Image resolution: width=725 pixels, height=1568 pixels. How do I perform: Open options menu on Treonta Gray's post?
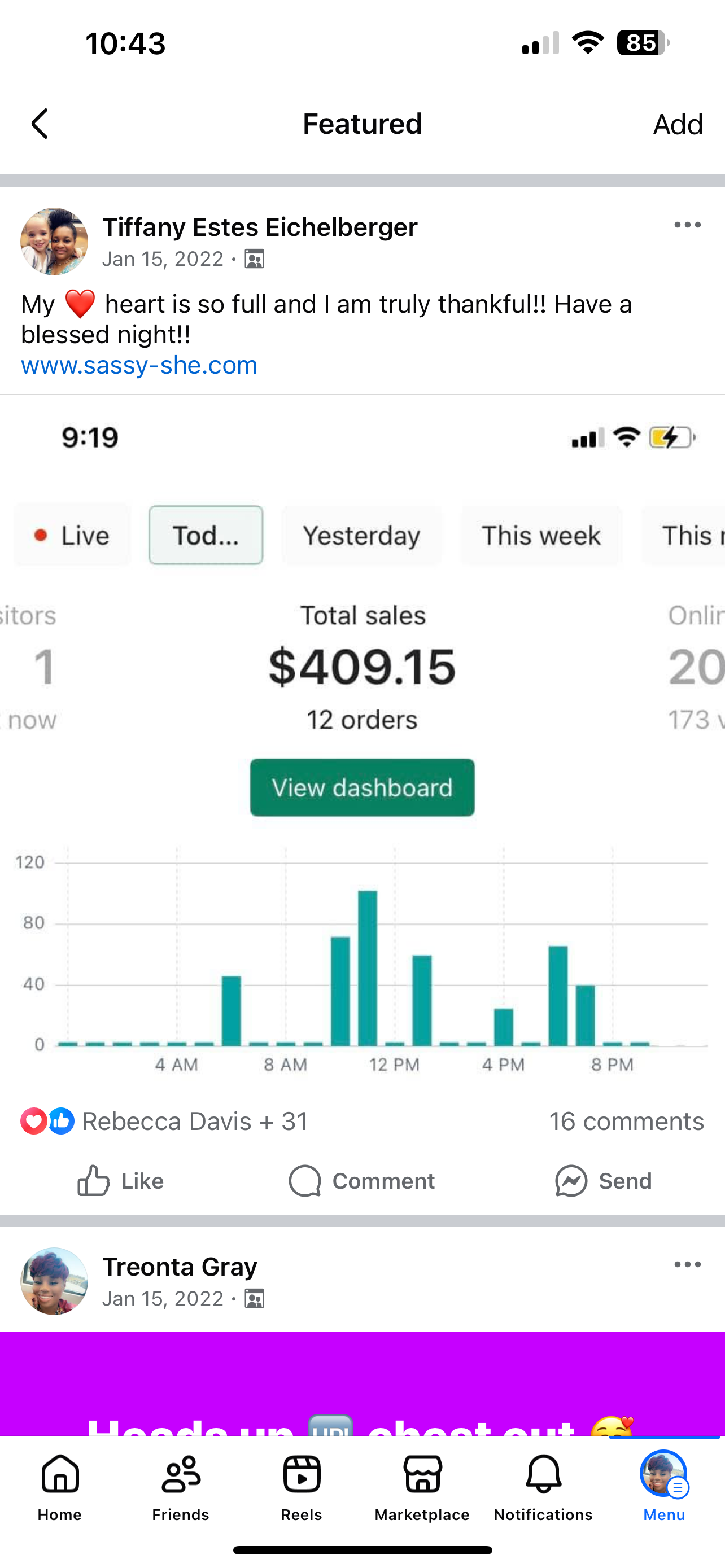(x=687, y=1265)
